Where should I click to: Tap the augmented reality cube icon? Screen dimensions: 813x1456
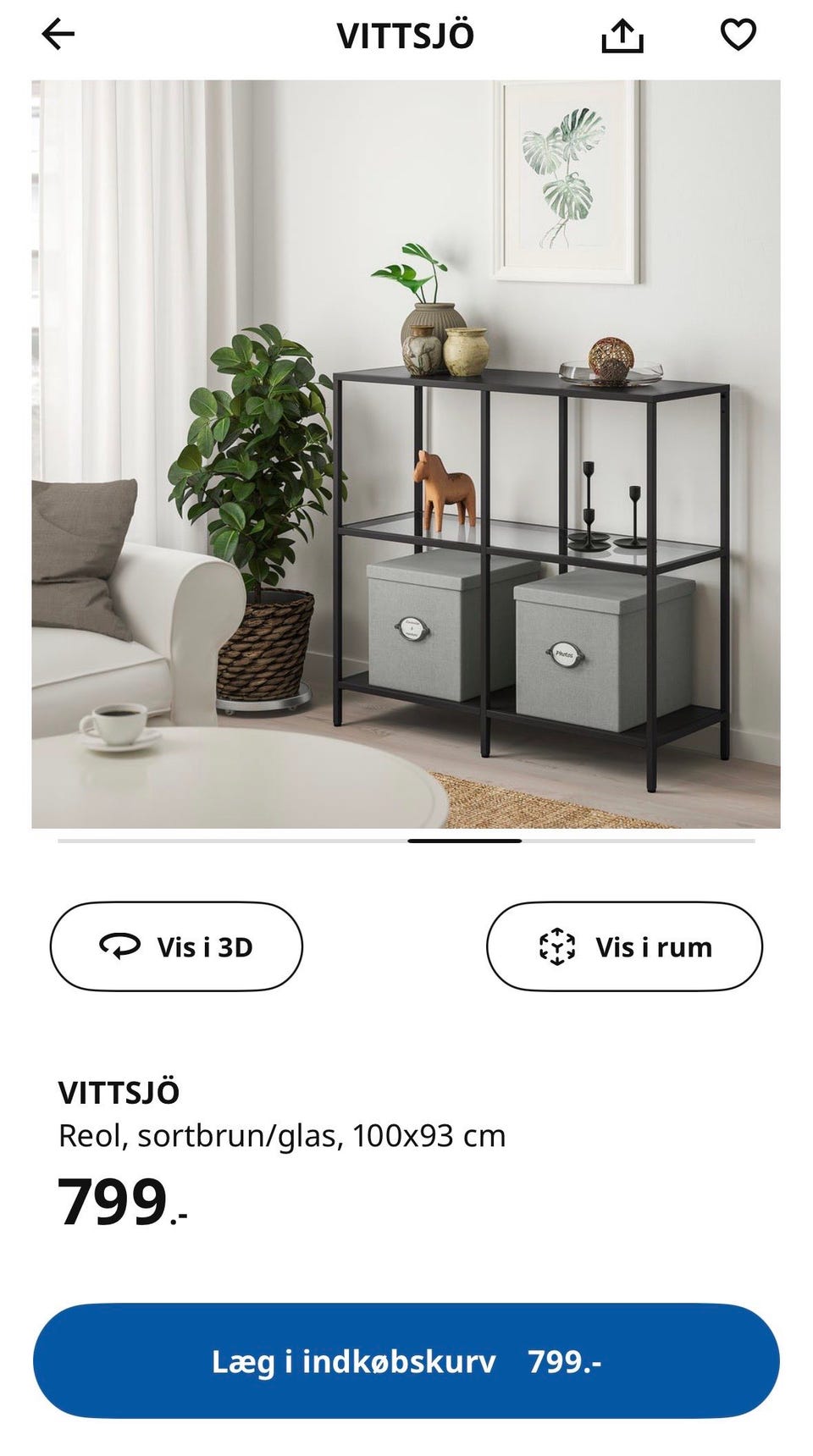coord(557,947)
